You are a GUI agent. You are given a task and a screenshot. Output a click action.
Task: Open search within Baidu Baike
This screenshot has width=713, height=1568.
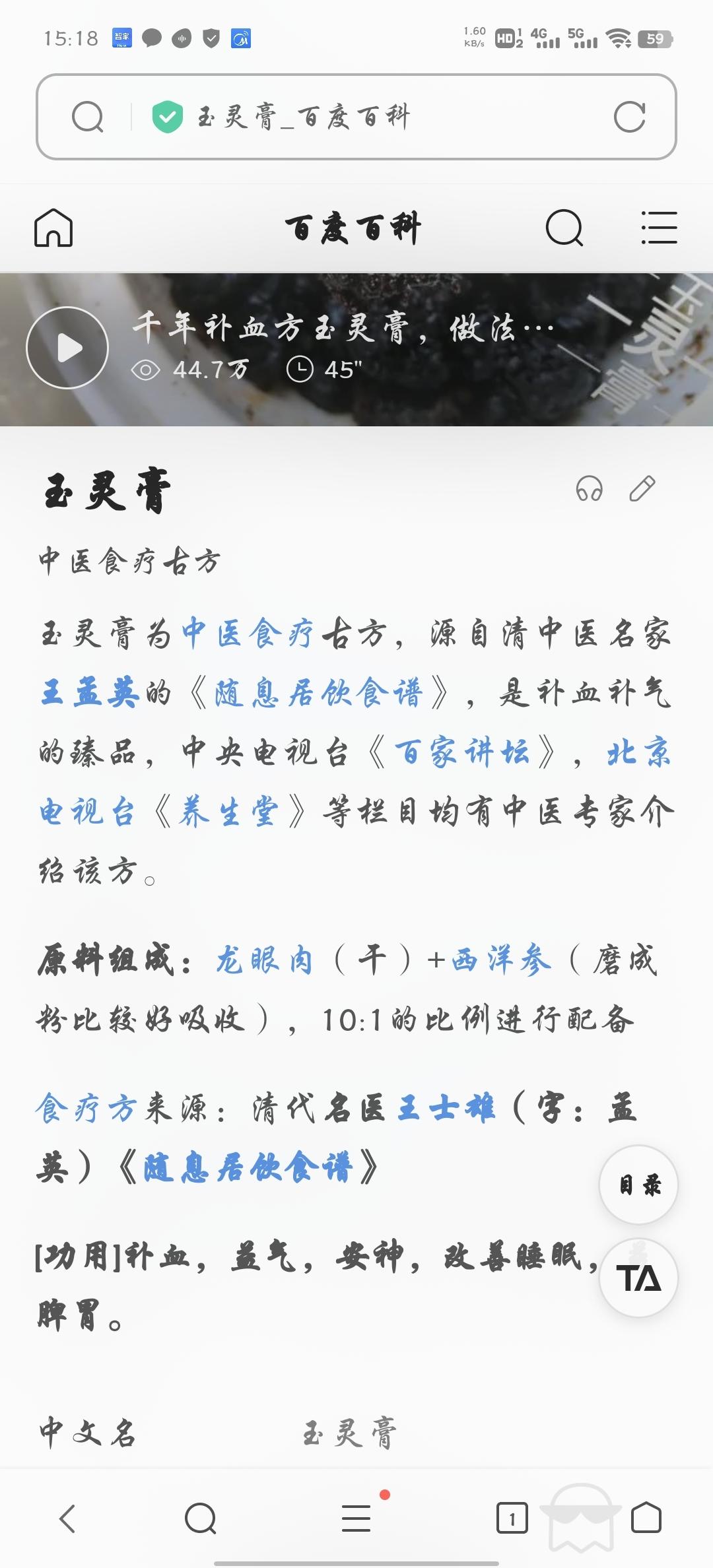tap(562, 227)
